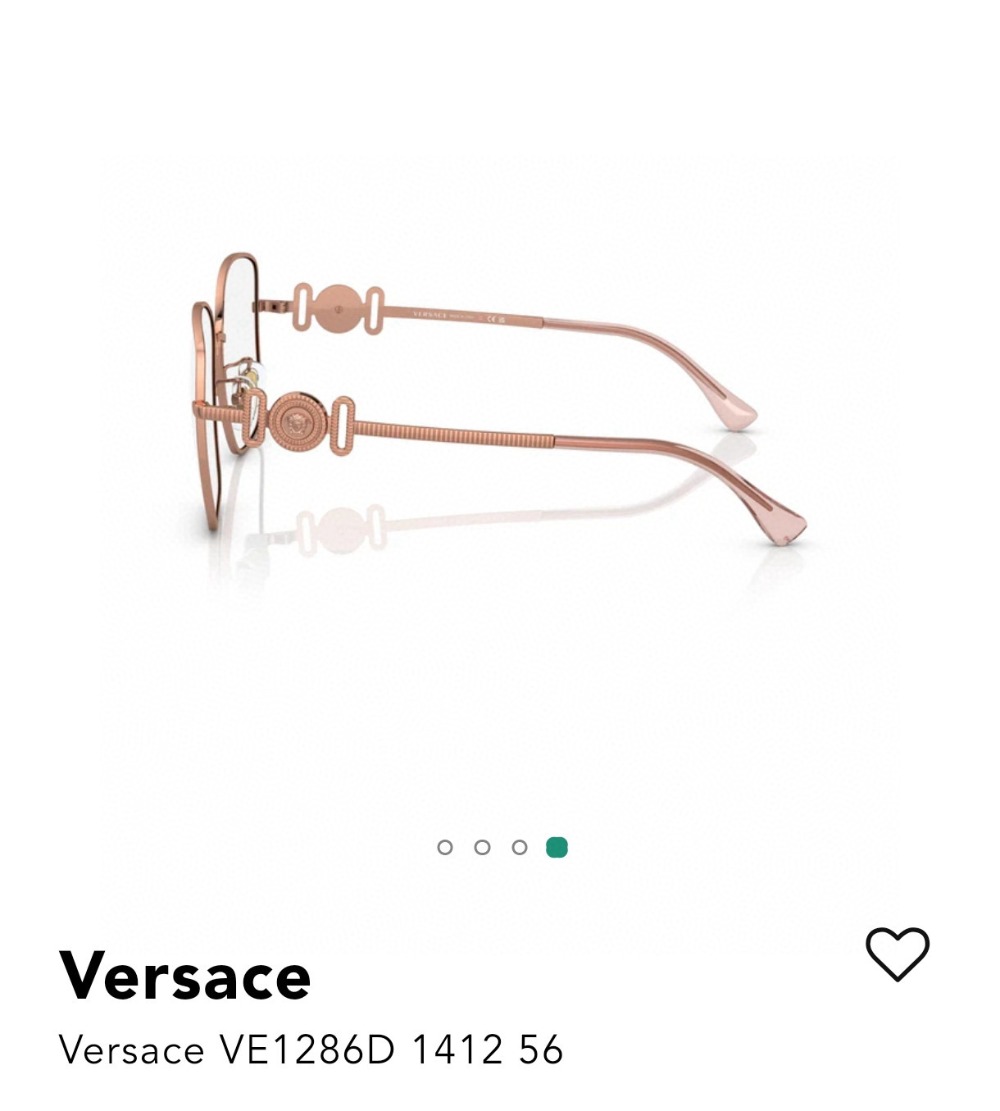Jump to the first image indicator dot
This screenshot has width=1000, height=1111.
(x=445, y=848)
